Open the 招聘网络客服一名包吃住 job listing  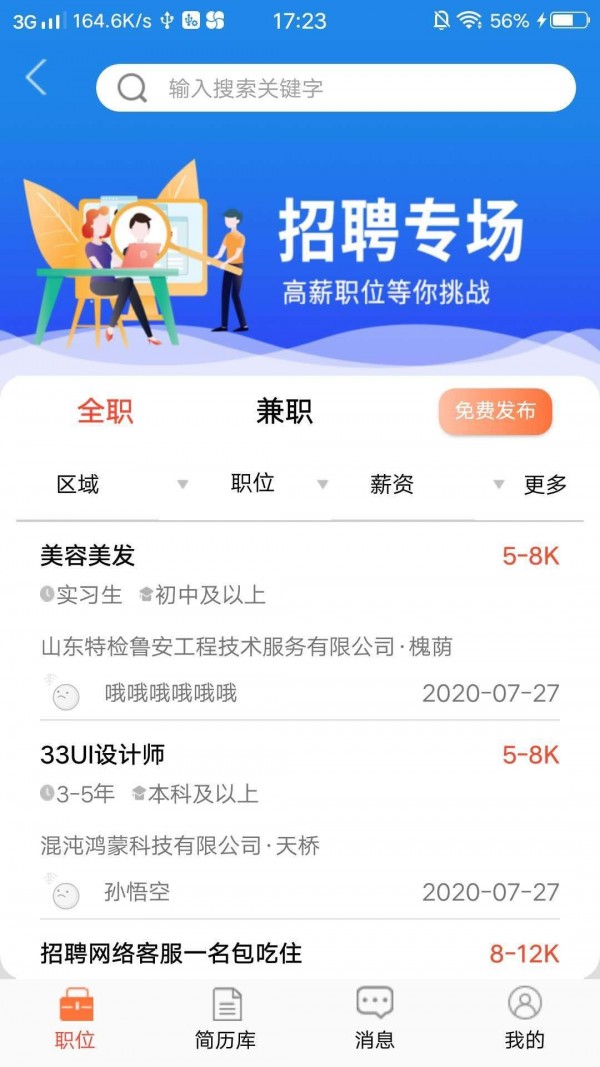[x=300, y=953]
